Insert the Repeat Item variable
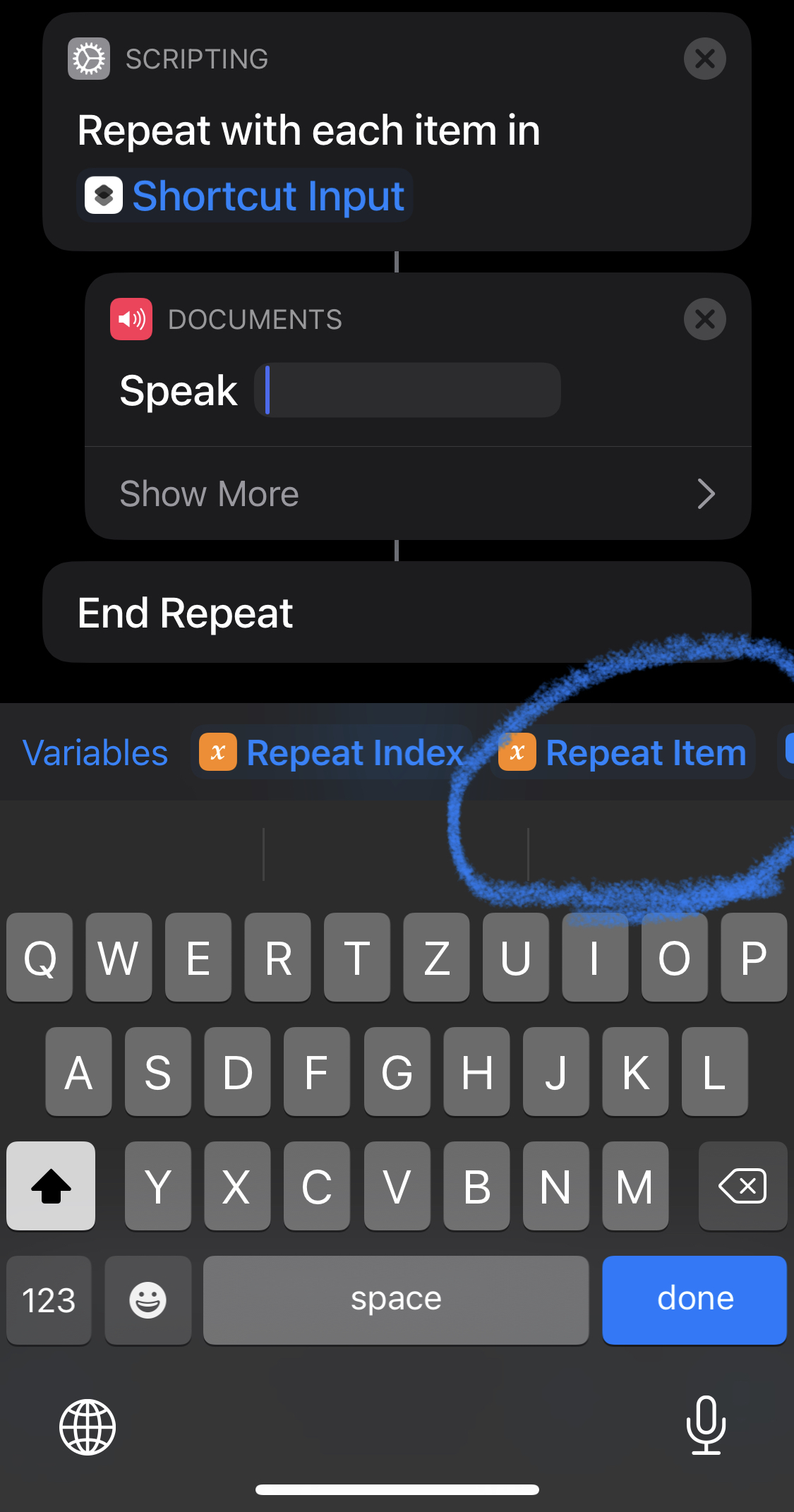Image resolution: width=794 pixels, height=1512 pixels. [624, 752]
